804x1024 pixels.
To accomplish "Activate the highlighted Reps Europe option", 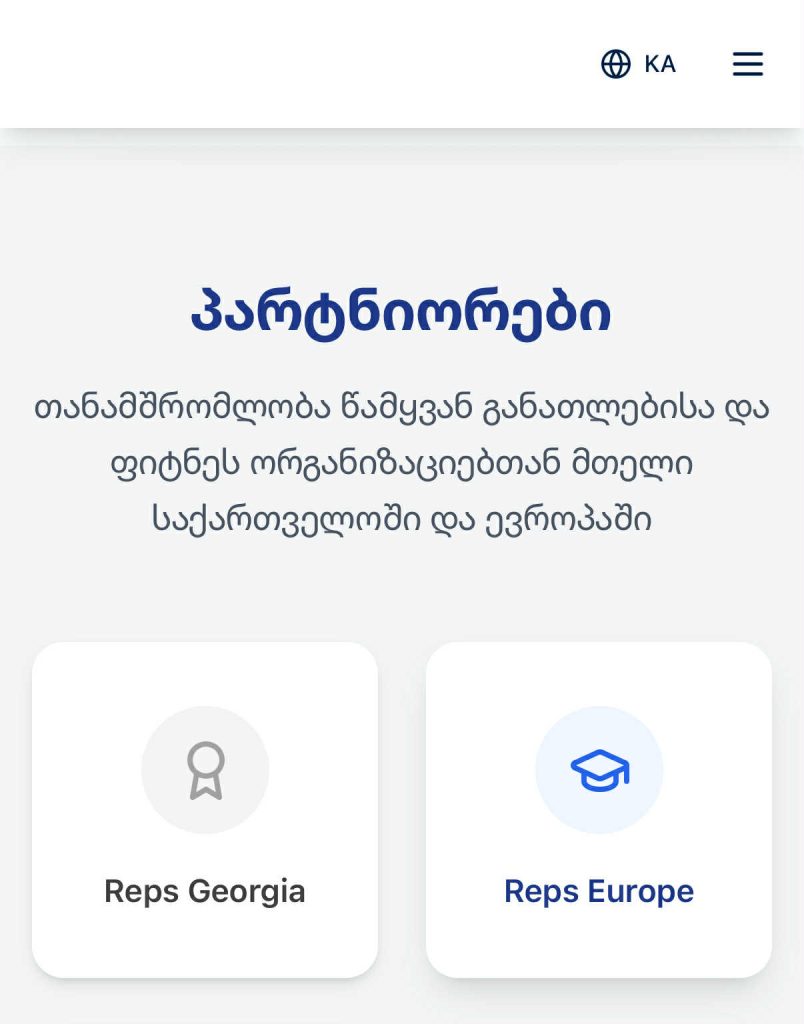I will [x=599, y=810].
